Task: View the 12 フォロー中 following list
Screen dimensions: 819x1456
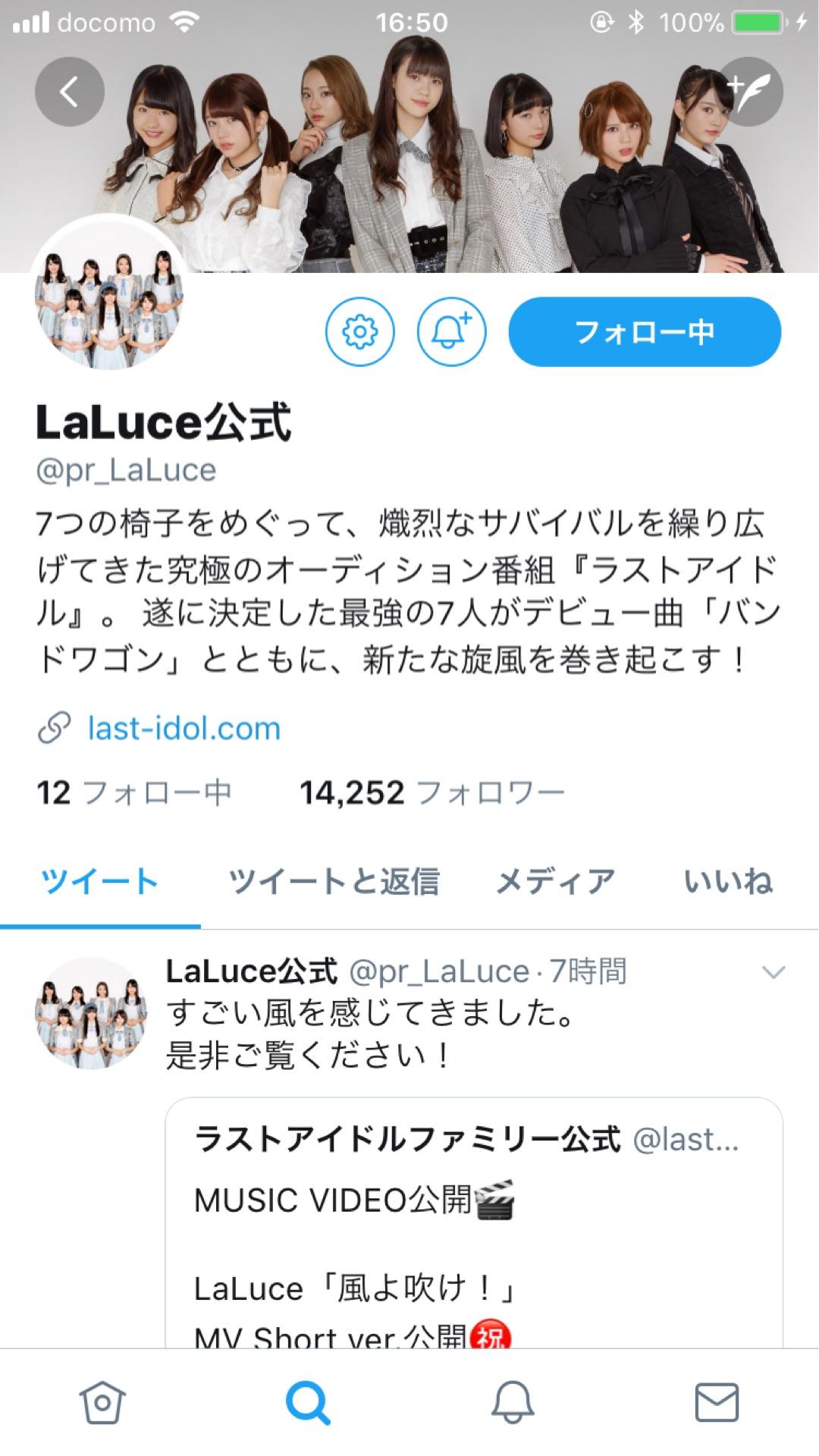Action: (x=134, y=793)
